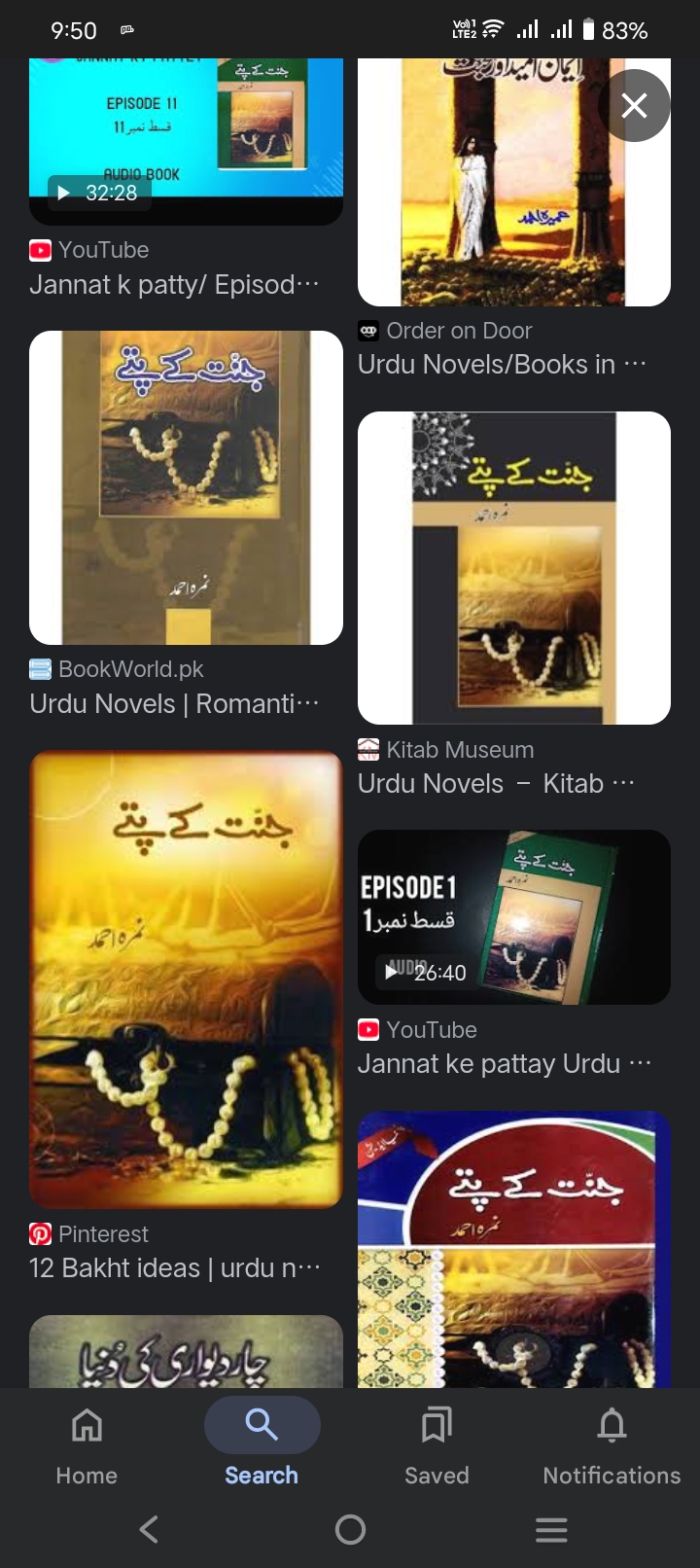This screenshot has height=1568, width=700.
Task: Open the partly visible bottom-left book image
Action: (186, 1352)
